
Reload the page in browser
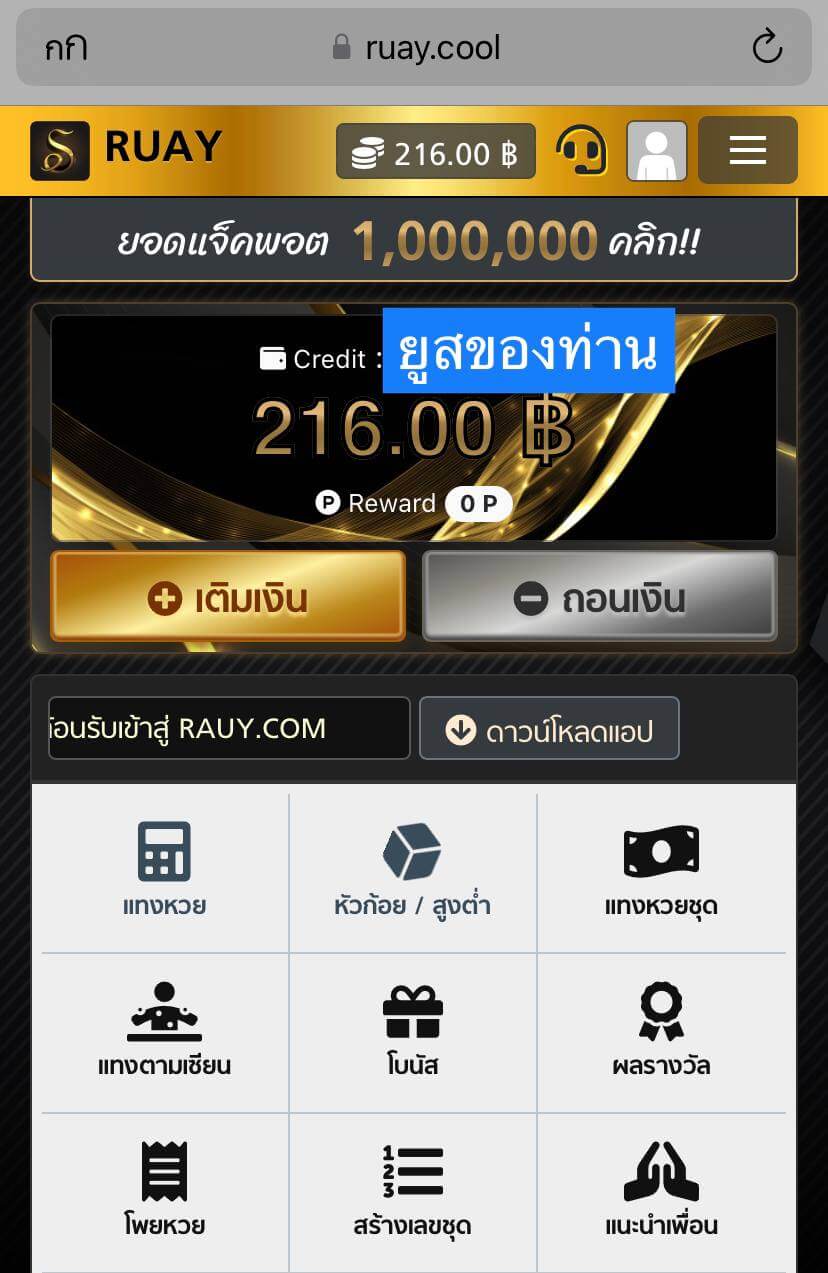(x=766, y=47)
